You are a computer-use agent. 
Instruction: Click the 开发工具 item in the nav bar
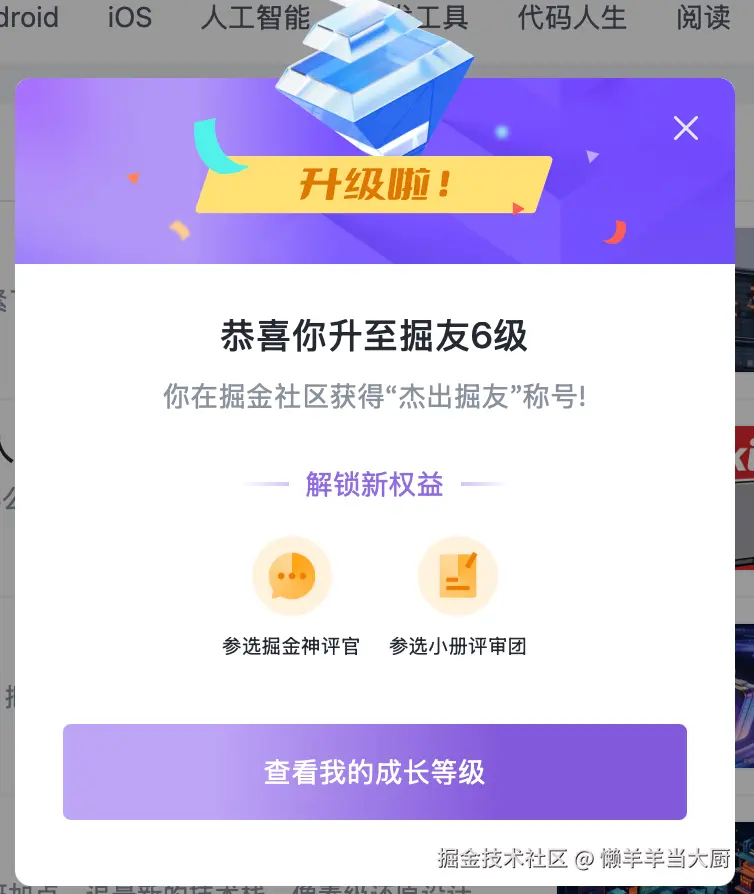pos(430,17)
